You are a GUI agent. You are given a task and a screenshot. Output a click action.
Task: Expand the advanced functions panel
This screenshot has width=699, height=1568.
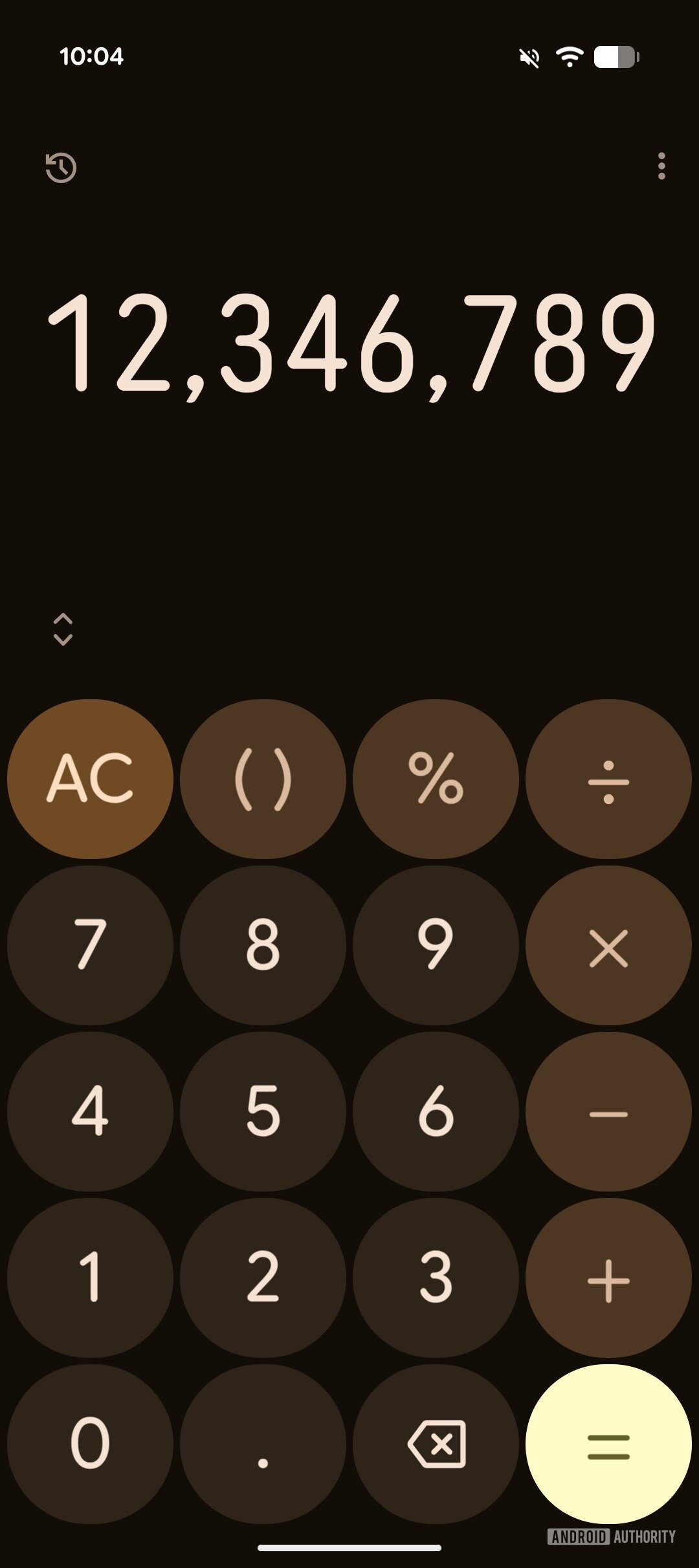click(x=63, y=629)
